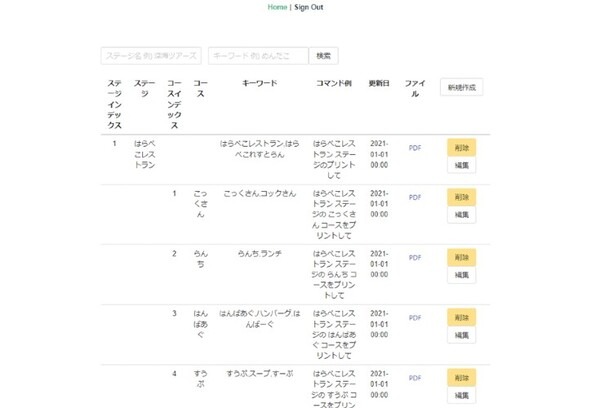The width and height of the screenshot is (600, 408).
Task: Delete the こっくさん course row
Action: tap(461, 196)
